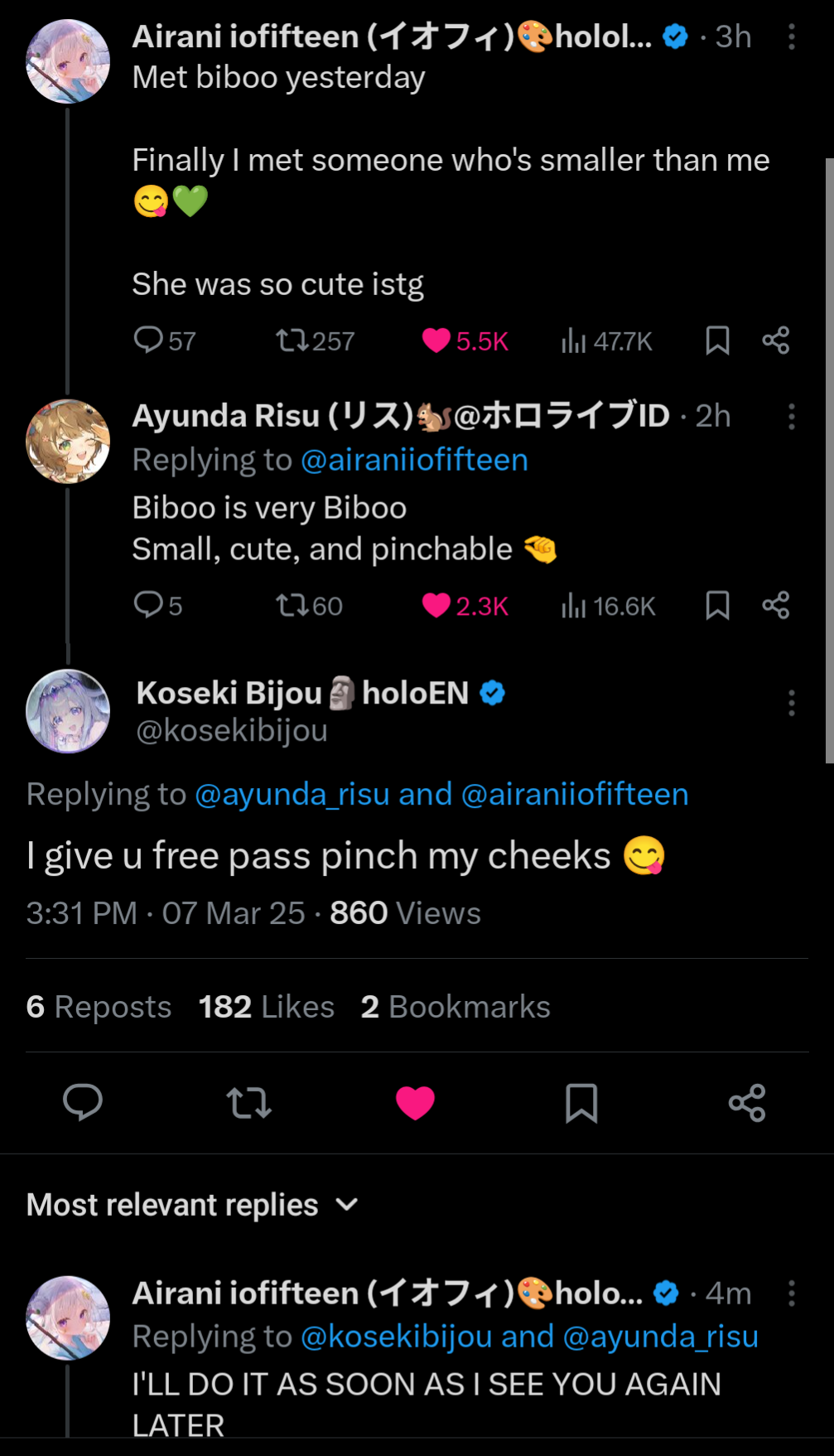
Task: View the 182 Likes list
Action: pos(266,1007)
